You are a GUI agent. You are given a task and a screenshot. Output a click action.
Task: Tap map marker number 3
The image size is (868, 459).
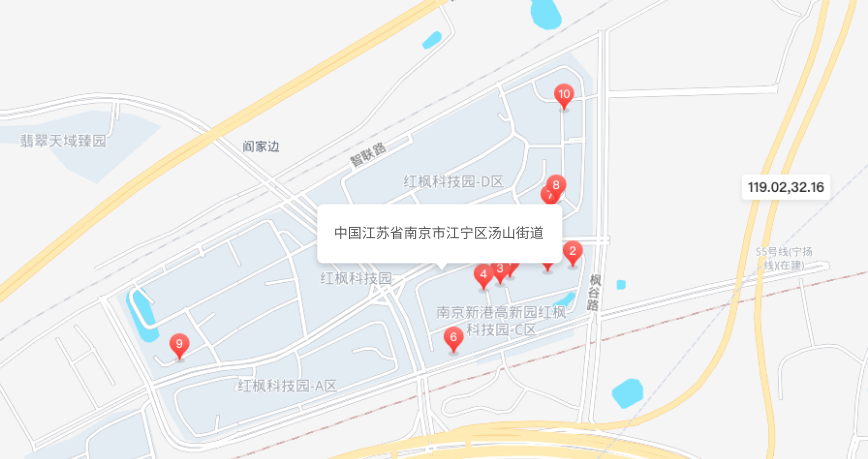500,267
